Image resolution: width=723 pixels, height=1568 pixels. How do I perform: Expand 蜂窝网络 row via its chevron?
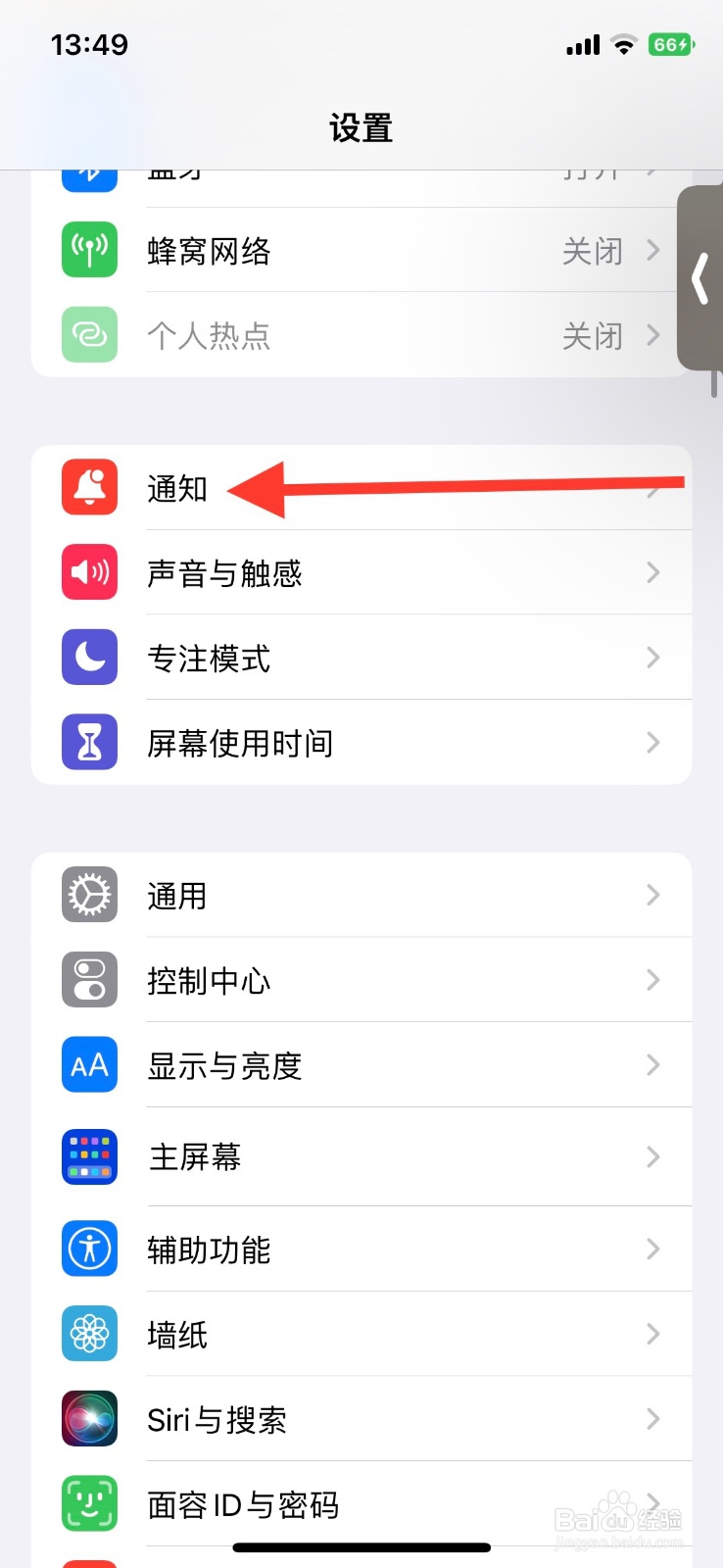(x=653, y=251)
